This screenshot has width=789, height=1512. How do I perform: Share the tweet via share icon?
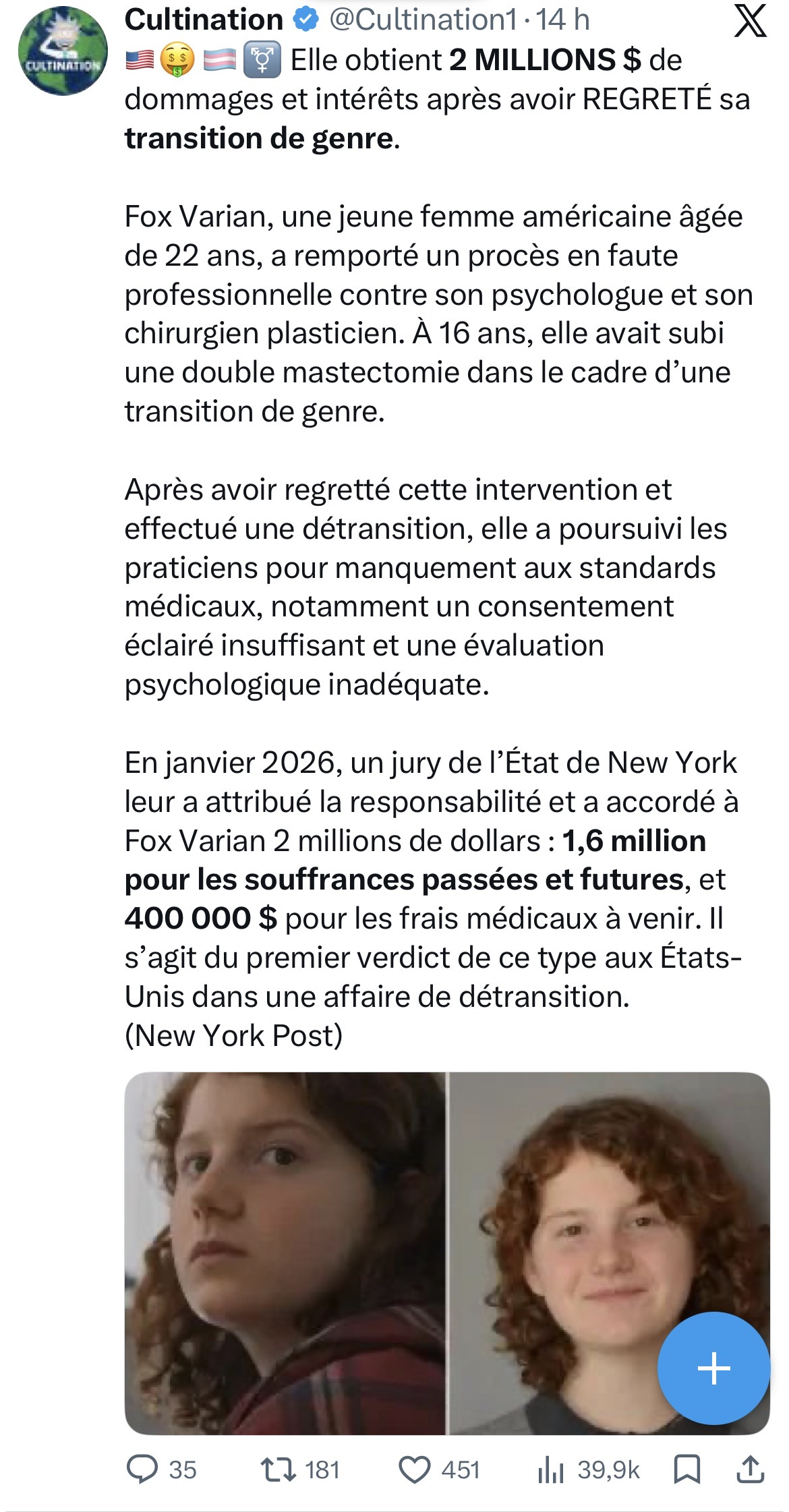[749, 1470]
